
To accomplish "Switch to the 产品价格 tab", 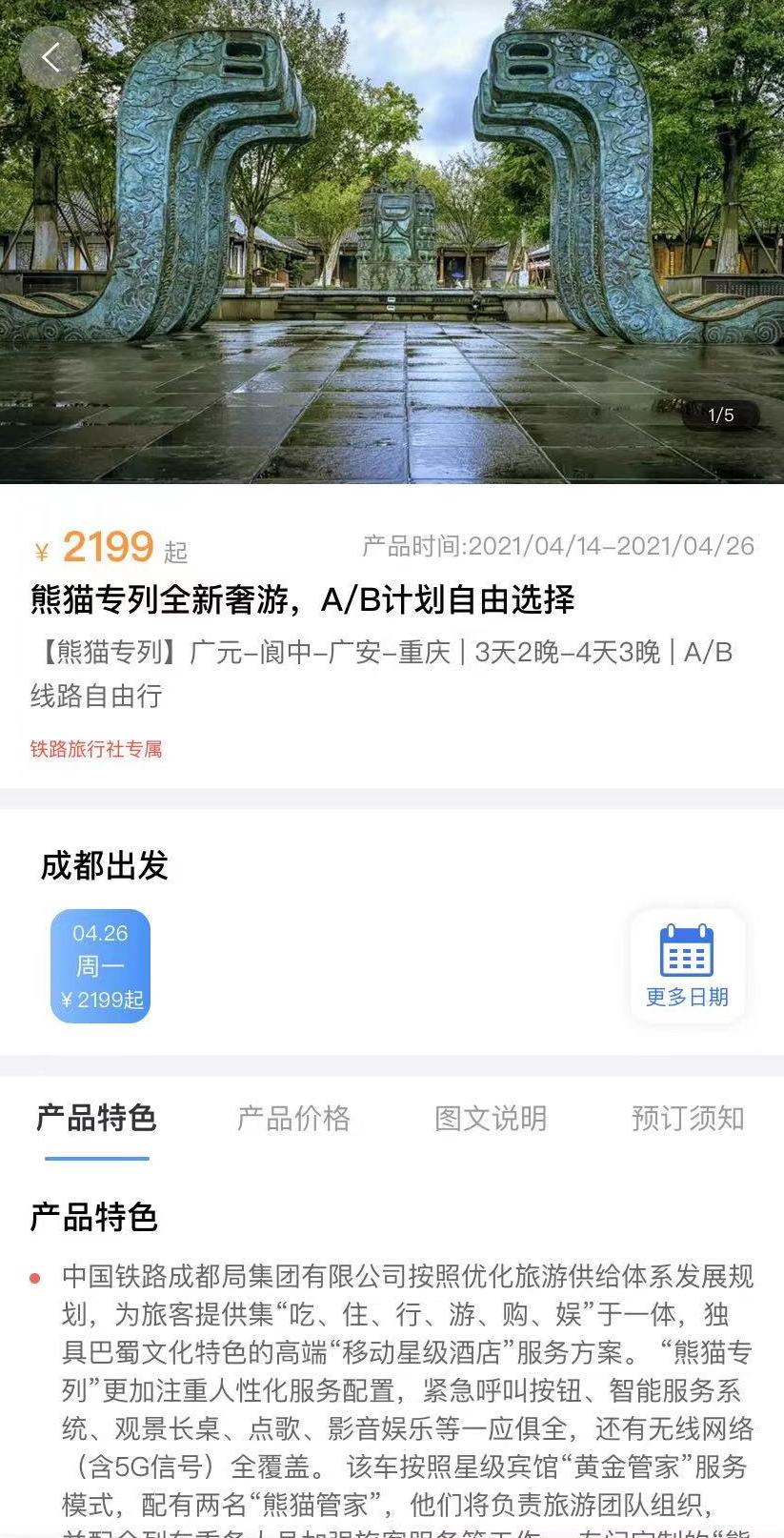I will coord(293,1119).
